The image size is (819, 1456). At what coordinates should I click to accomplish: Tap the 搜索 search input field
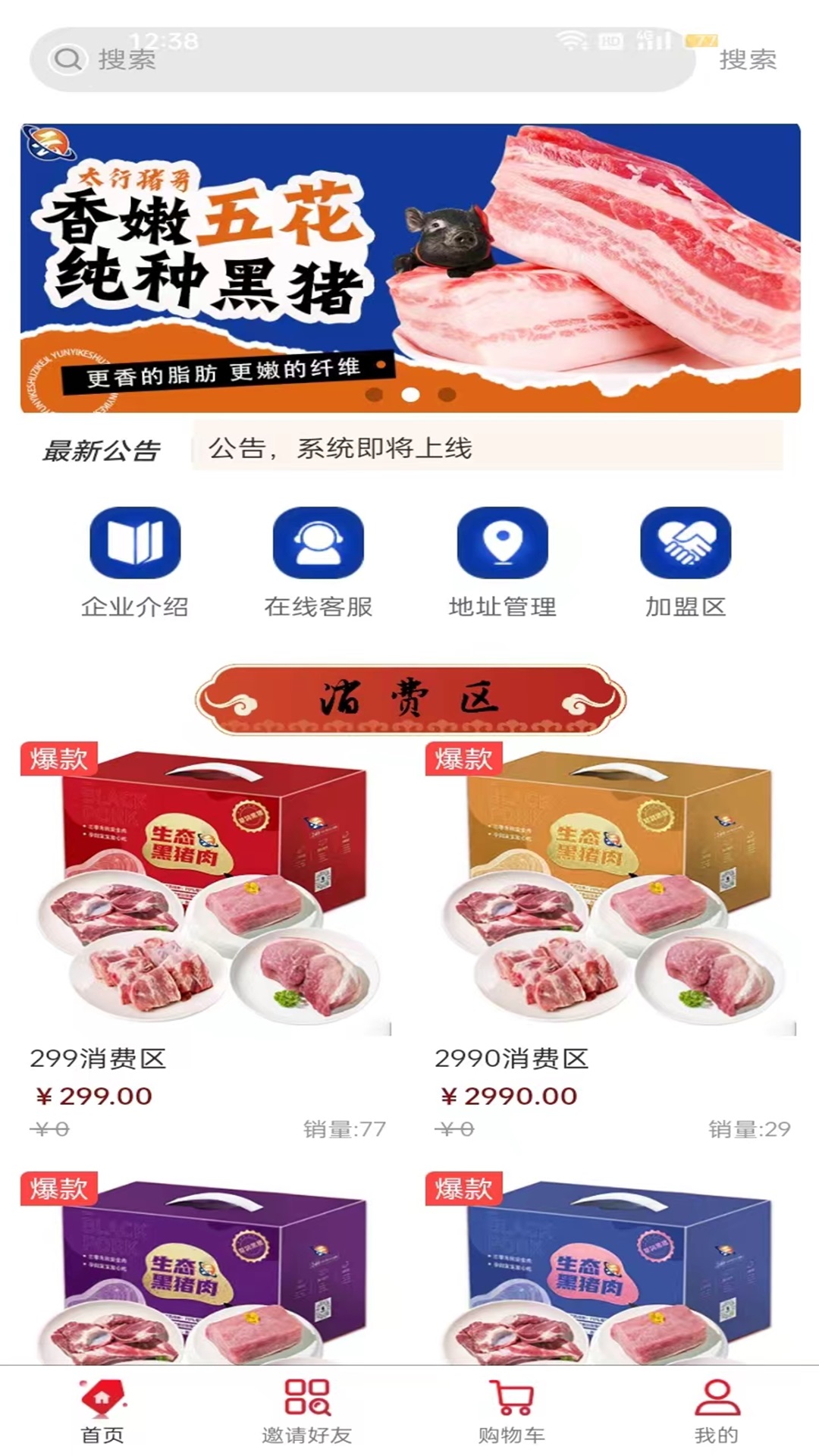tap(364, 59)
